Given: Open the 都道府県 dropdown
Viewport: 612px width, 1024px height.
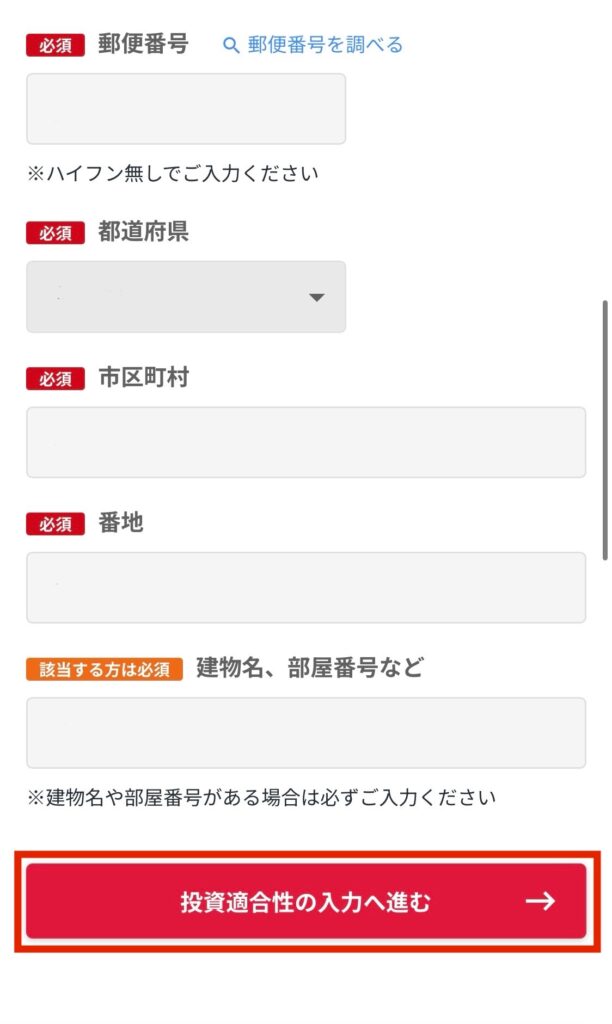Looking at the screenshot, I should 186,297.
